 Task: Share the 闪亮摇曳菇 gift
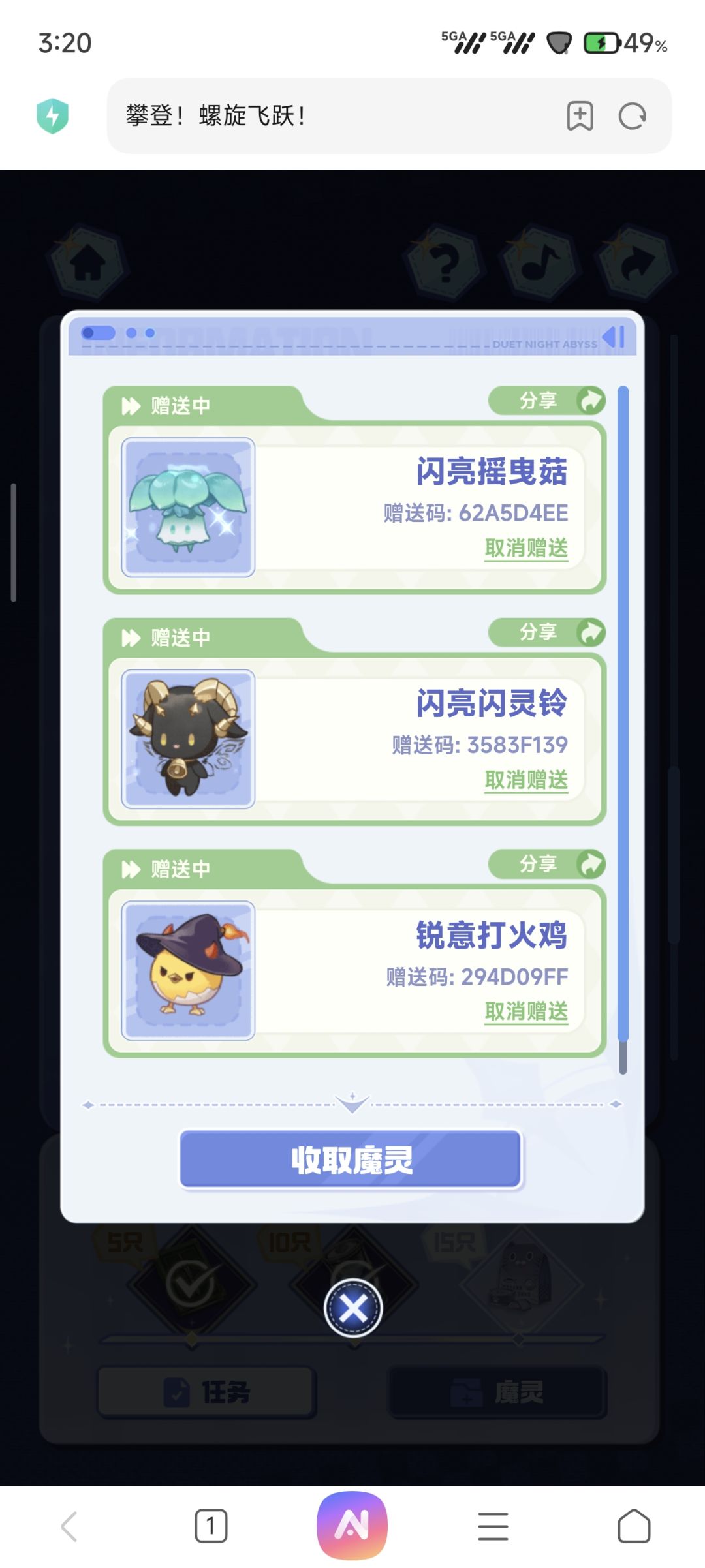pyautogui.click(x=547, y=401)
